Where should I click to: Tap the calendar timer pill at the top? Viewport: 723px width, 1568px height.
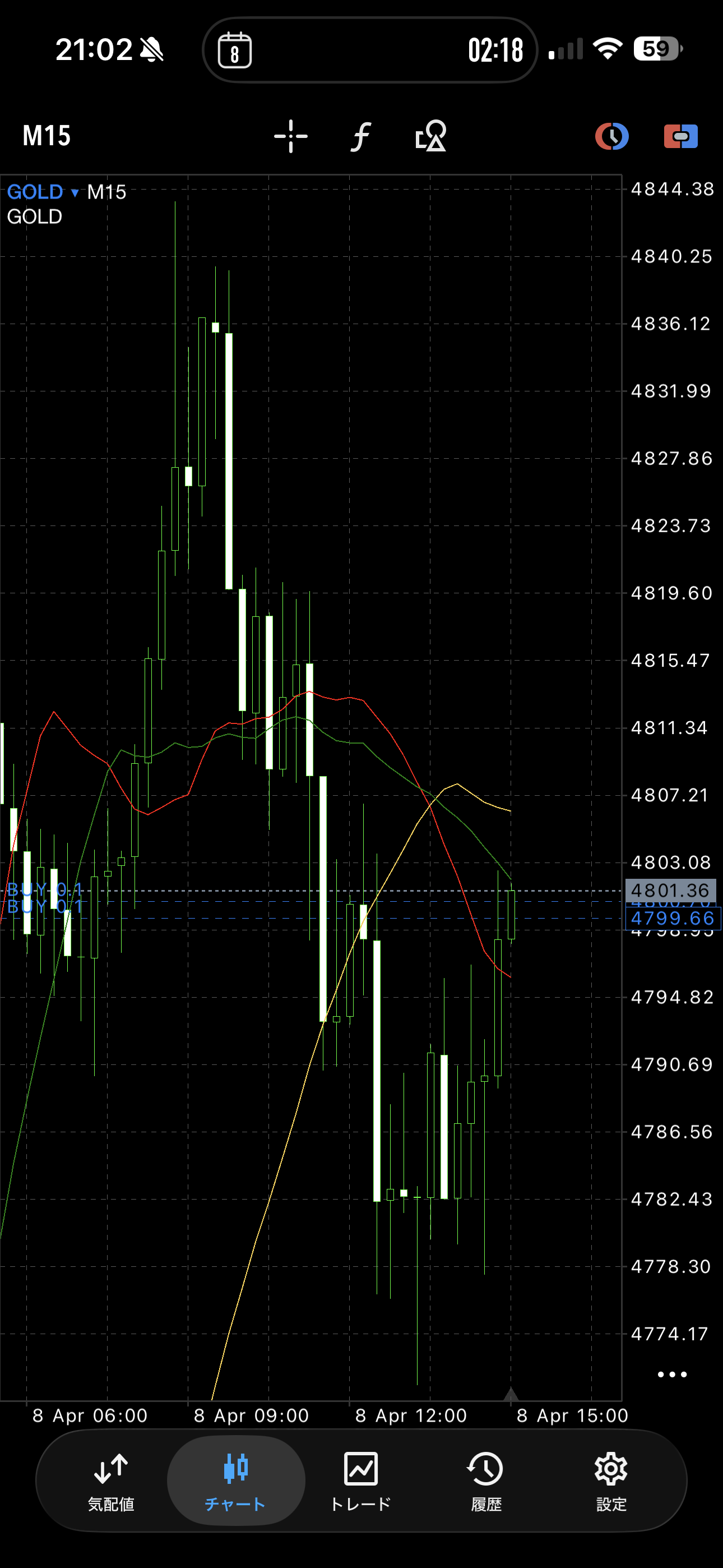click(369, 50)
